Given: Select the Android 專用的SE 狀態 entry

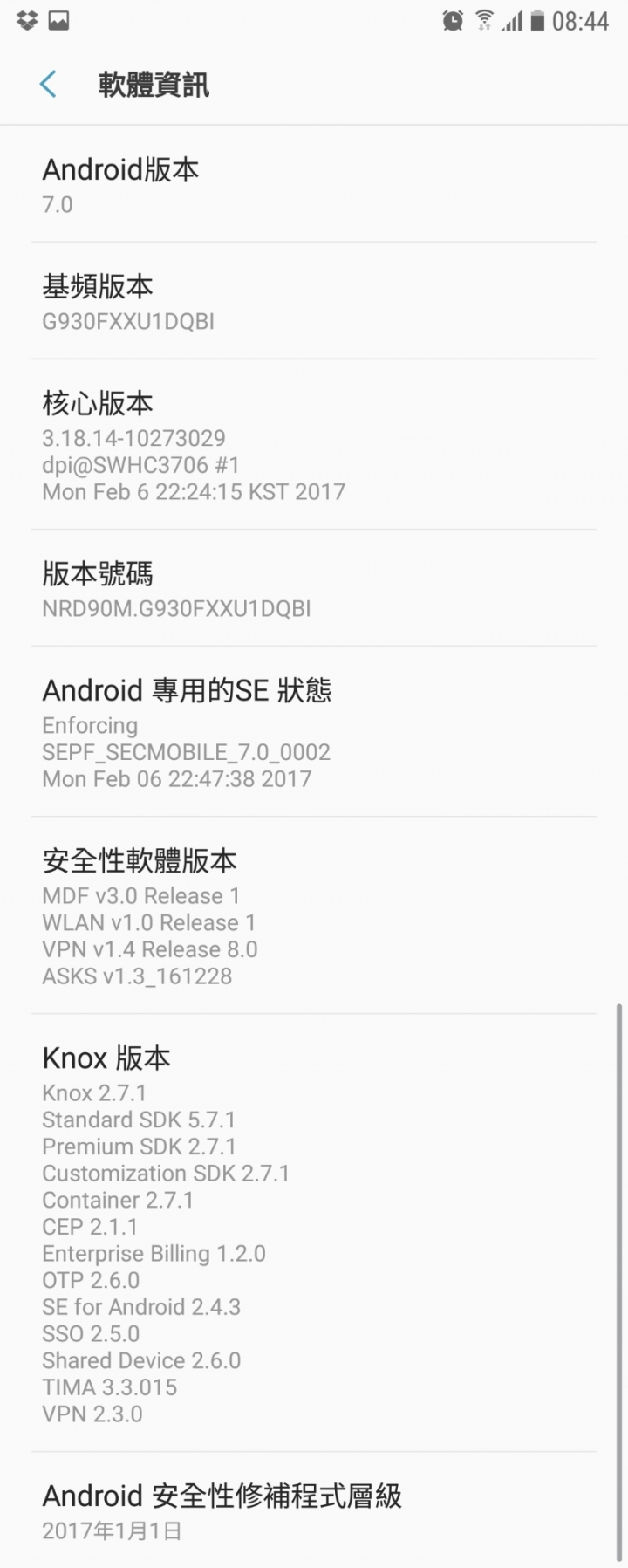Looking at the screenshot, I should pos(314,733).
